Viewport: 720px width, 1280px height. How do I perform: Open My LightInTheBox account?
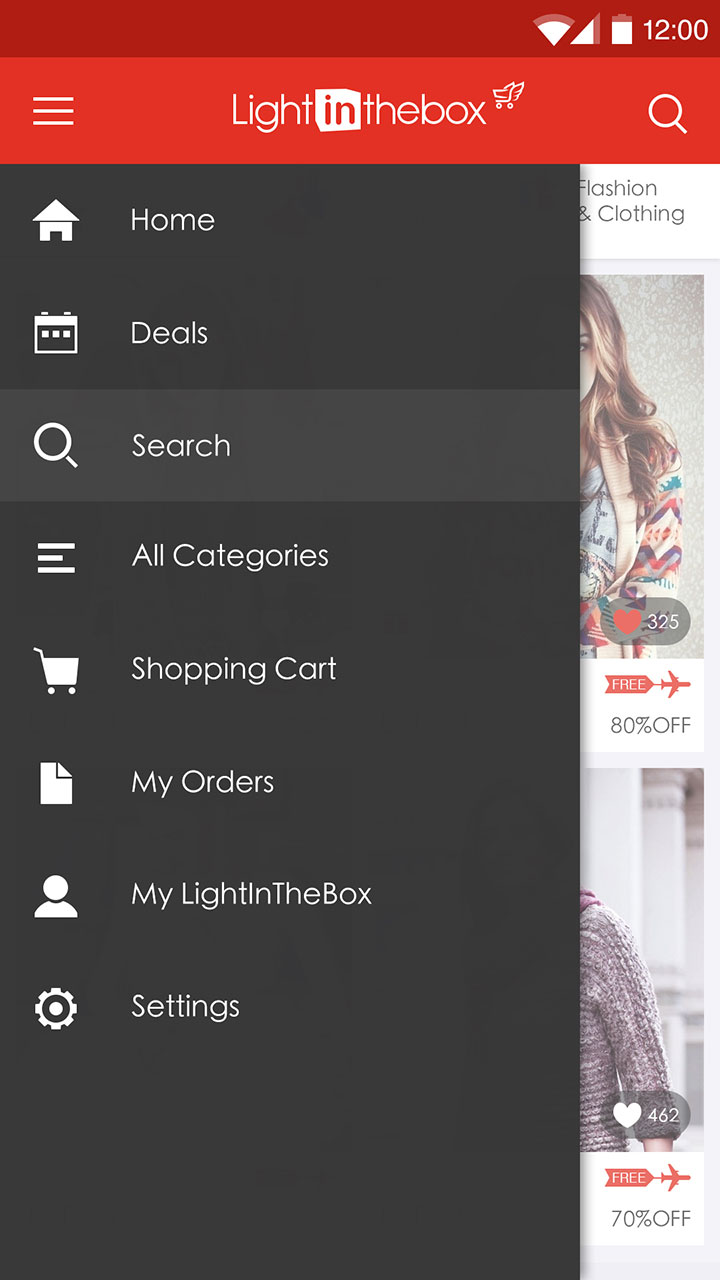point(251,894)
